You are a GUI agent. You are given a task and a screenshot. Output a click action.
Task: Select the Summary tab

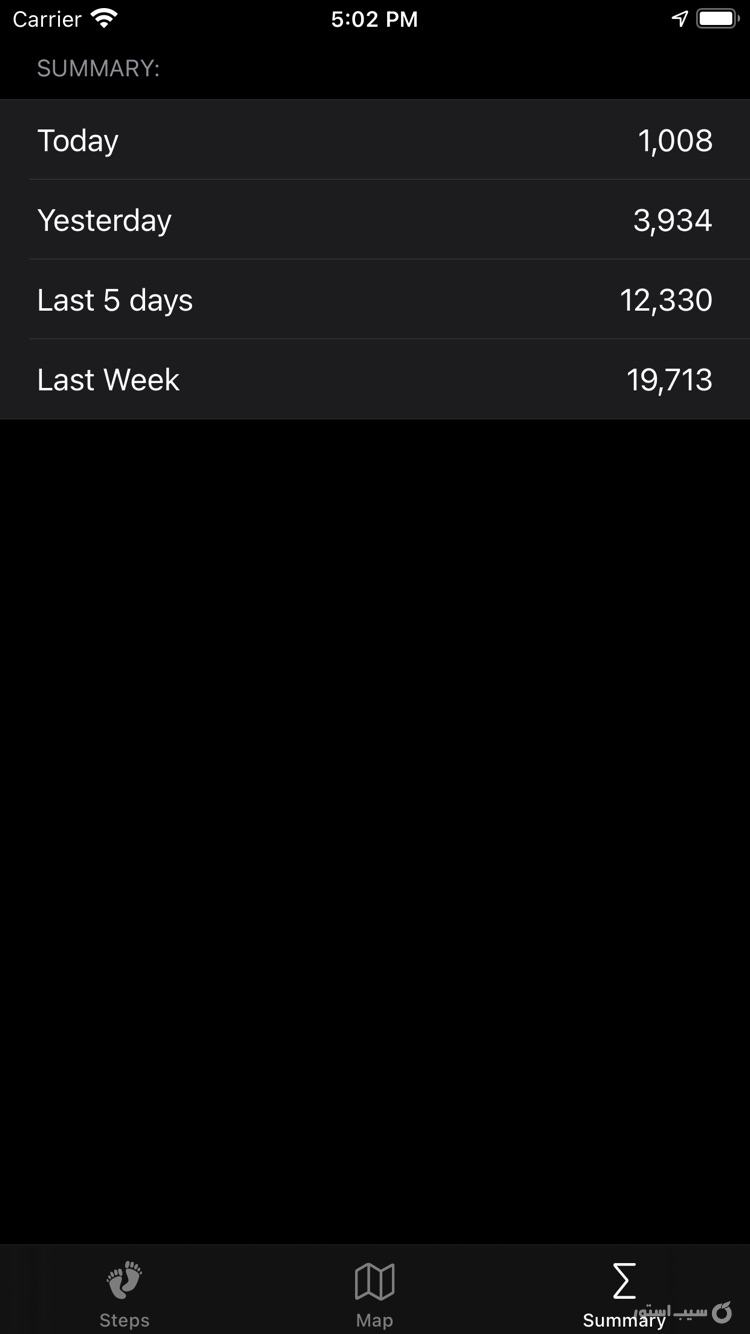[624, 1294]
